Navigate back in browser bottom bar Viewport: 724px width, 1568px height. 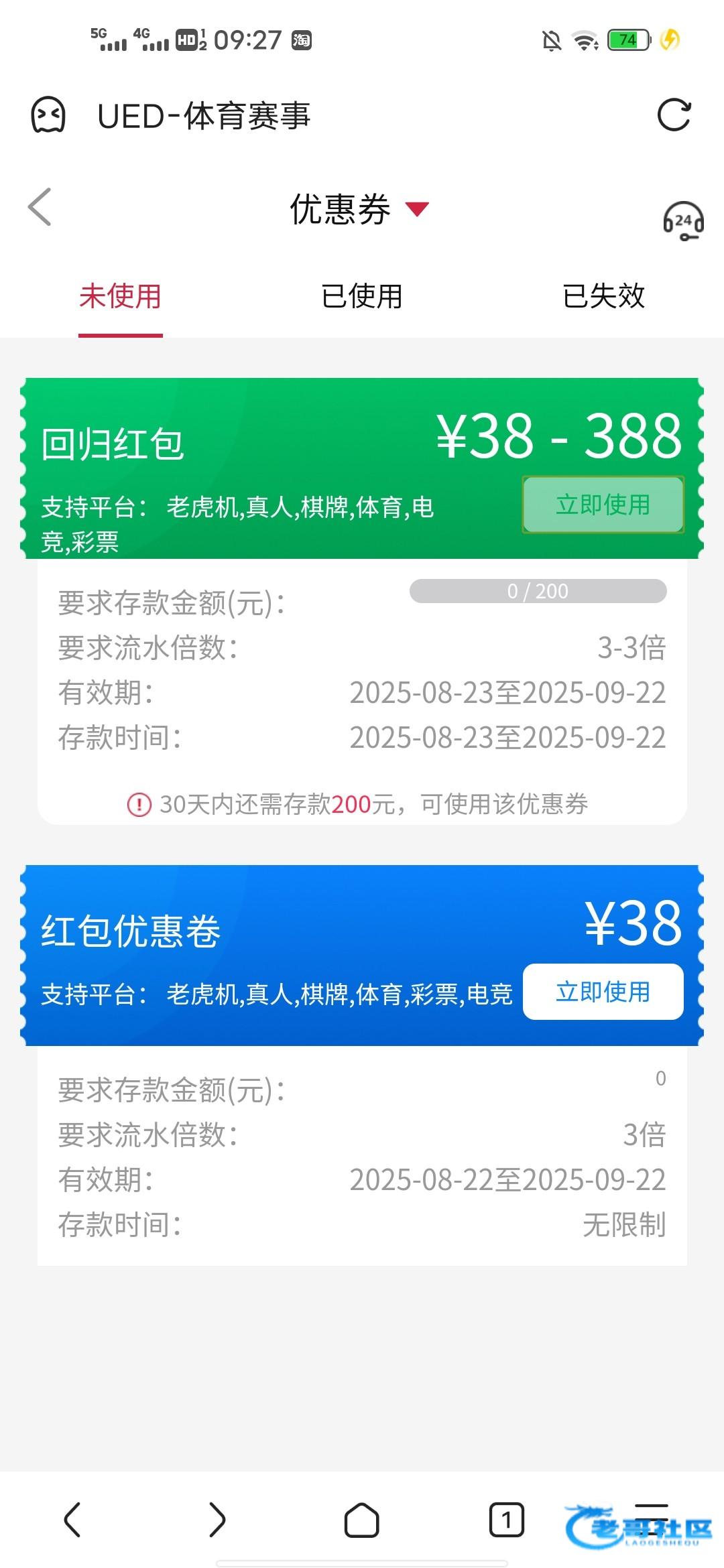[72, 1519]
